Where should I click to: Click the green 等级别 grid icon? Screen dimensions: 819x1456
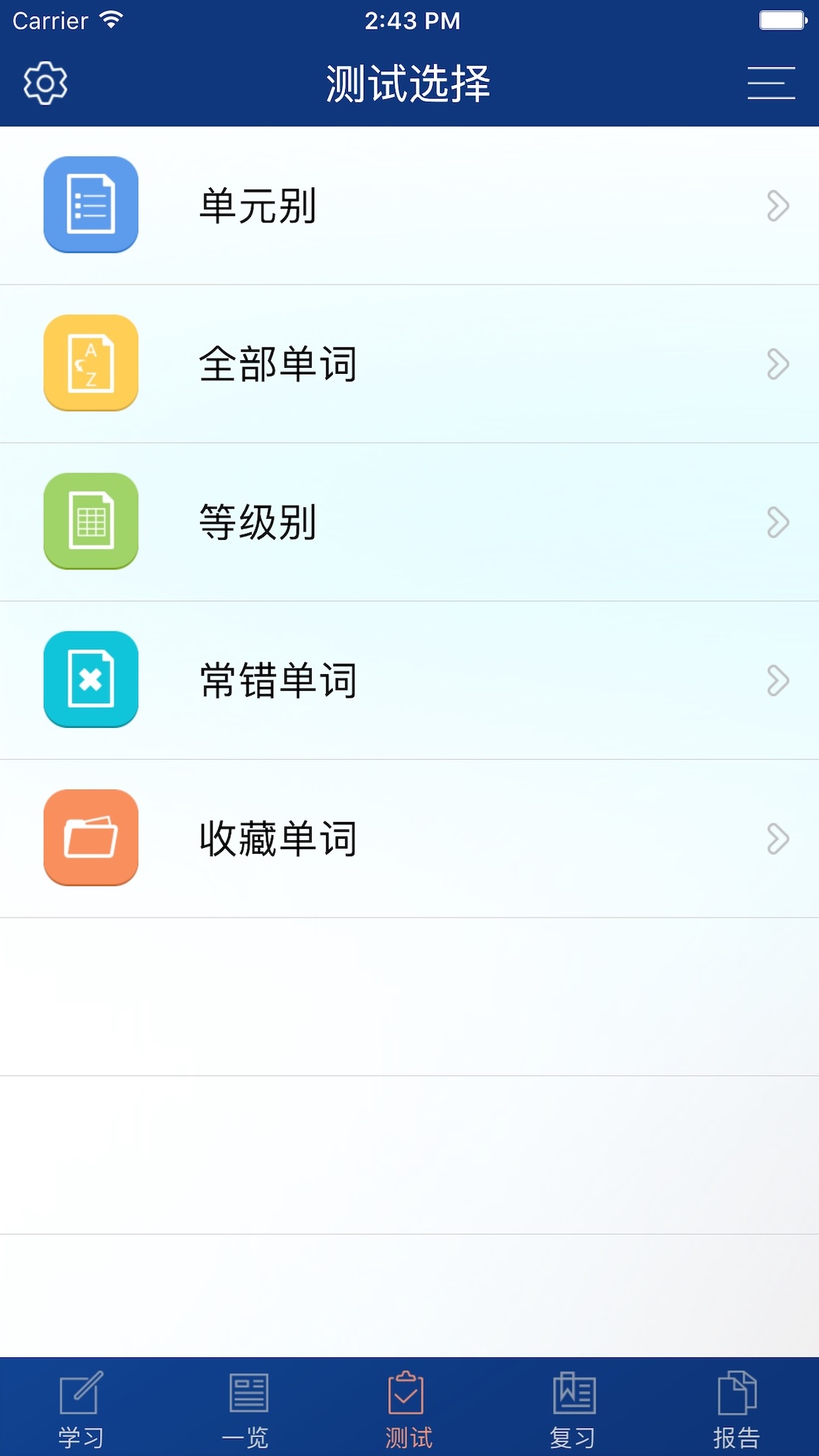click(x=90, y=522)
